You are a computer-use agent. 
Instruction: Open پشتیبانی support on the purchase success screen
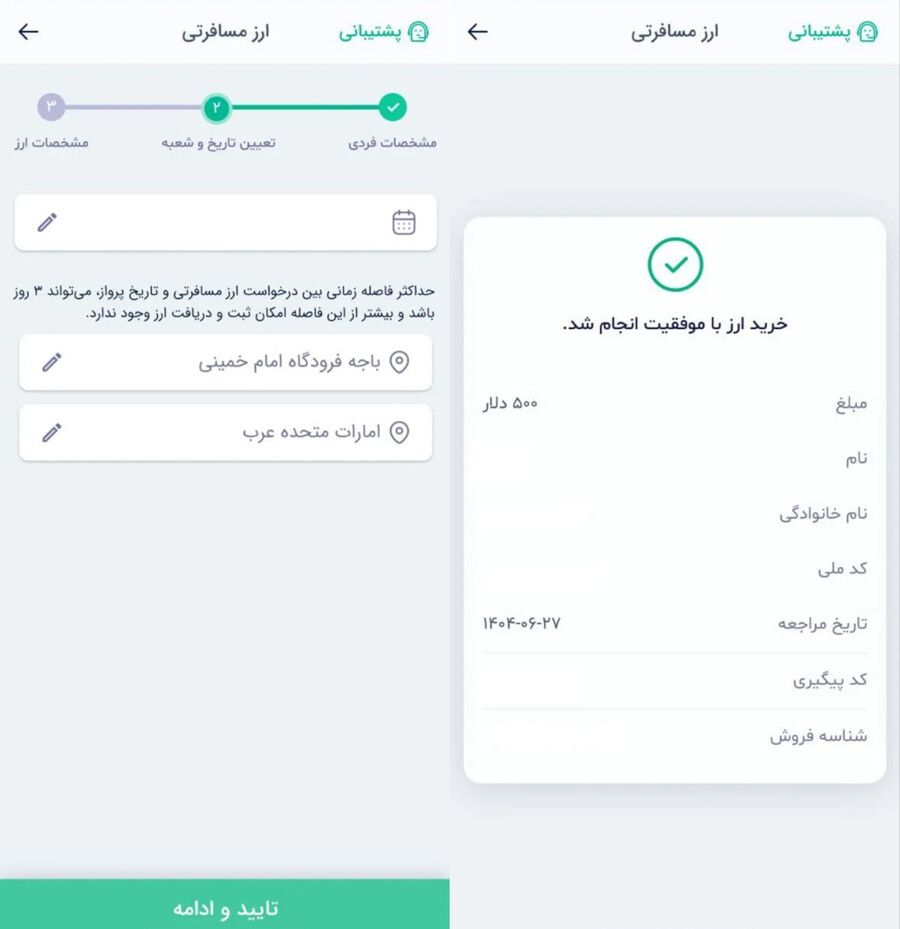(833, 32)
